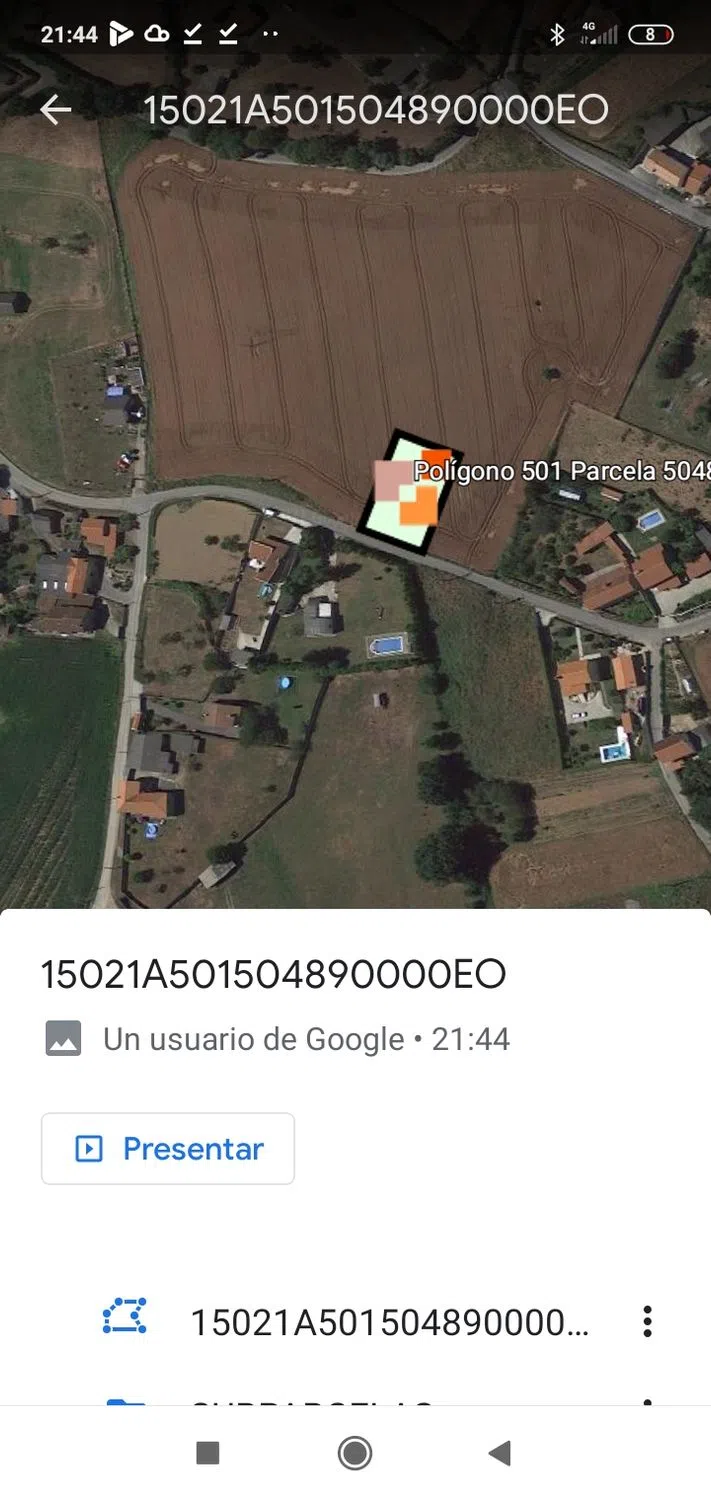
Task: Open recent apps with the square button
Action: [208, 1453]
